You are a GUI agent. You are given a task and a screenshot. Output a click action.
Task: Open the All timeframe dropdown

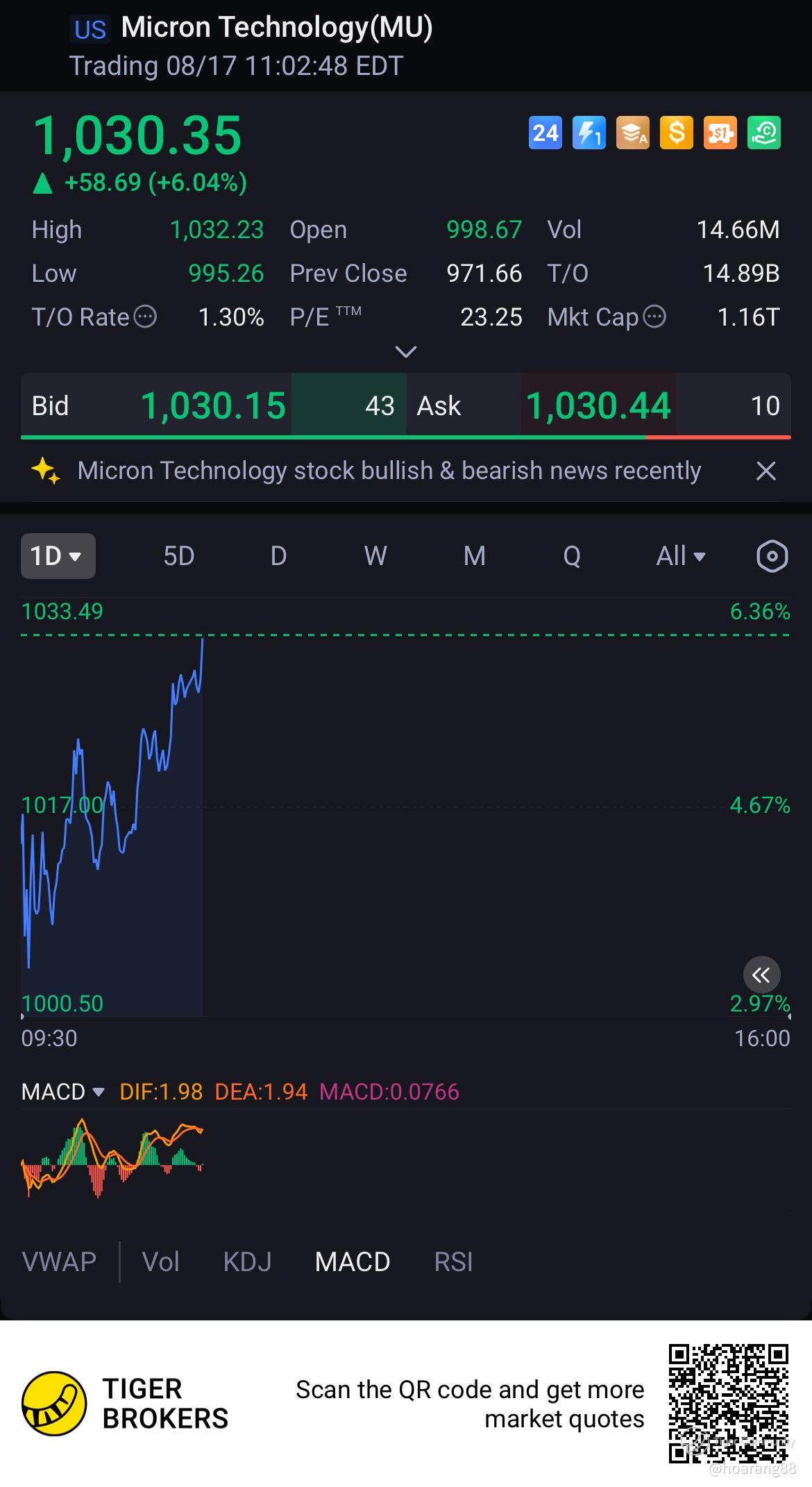681,556
